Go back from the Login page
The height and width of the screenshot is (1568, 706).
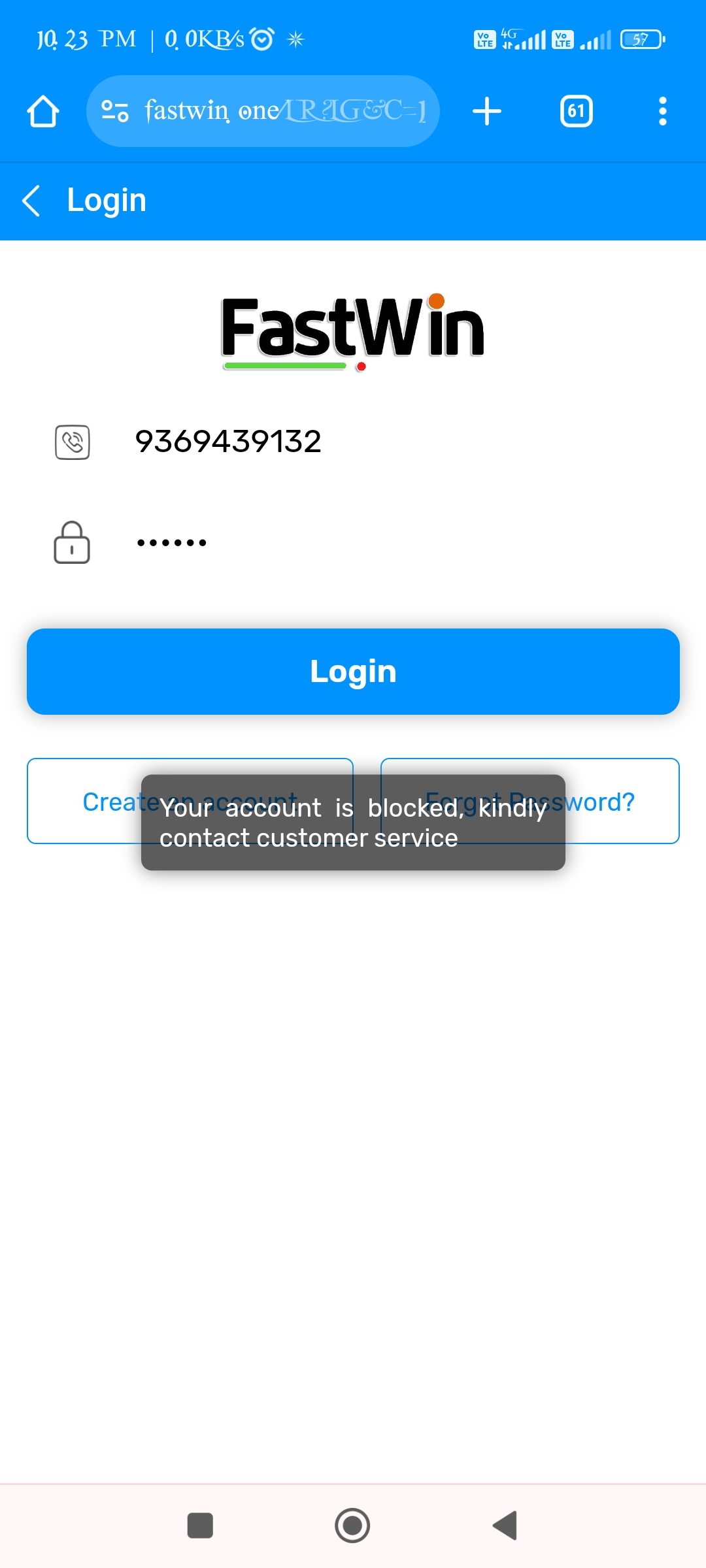tap(31, 200)
